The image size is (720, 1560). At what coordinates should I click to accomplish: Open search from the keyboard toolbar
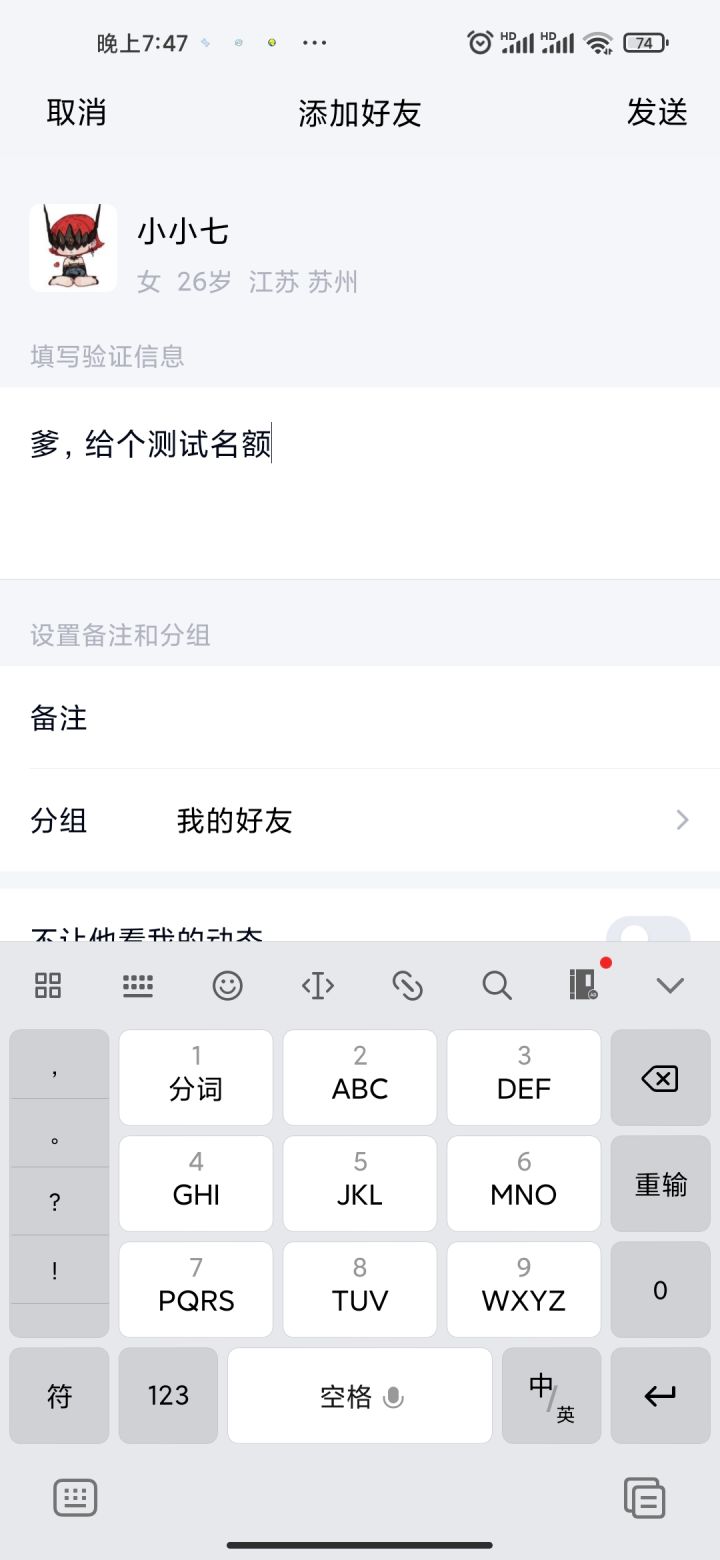click(x=497, y=985)
